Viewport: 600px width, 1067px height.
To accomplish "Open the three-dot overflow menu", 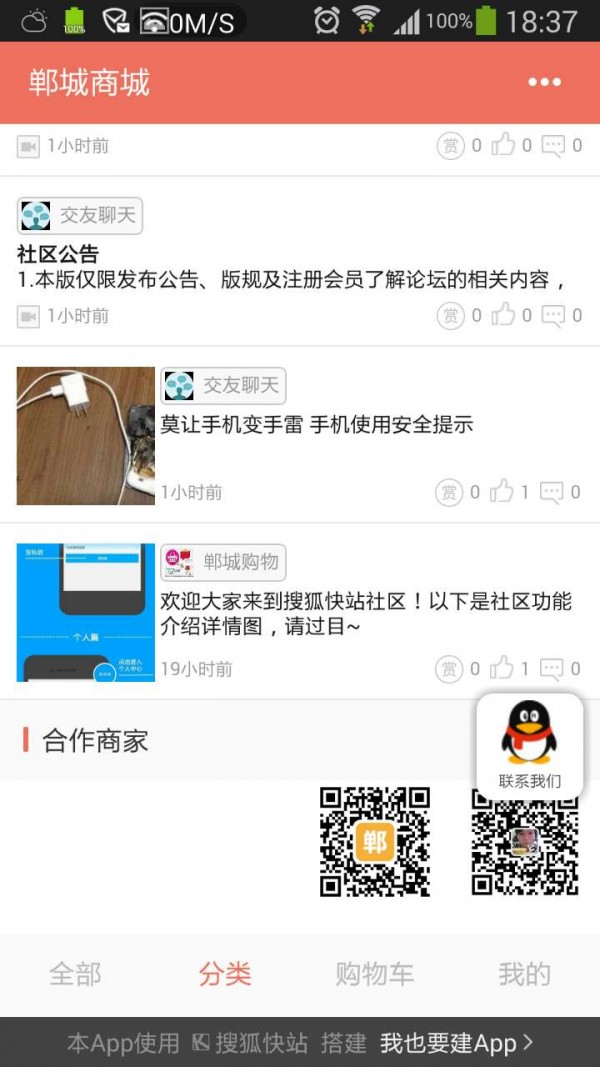I will pos(544,82).
